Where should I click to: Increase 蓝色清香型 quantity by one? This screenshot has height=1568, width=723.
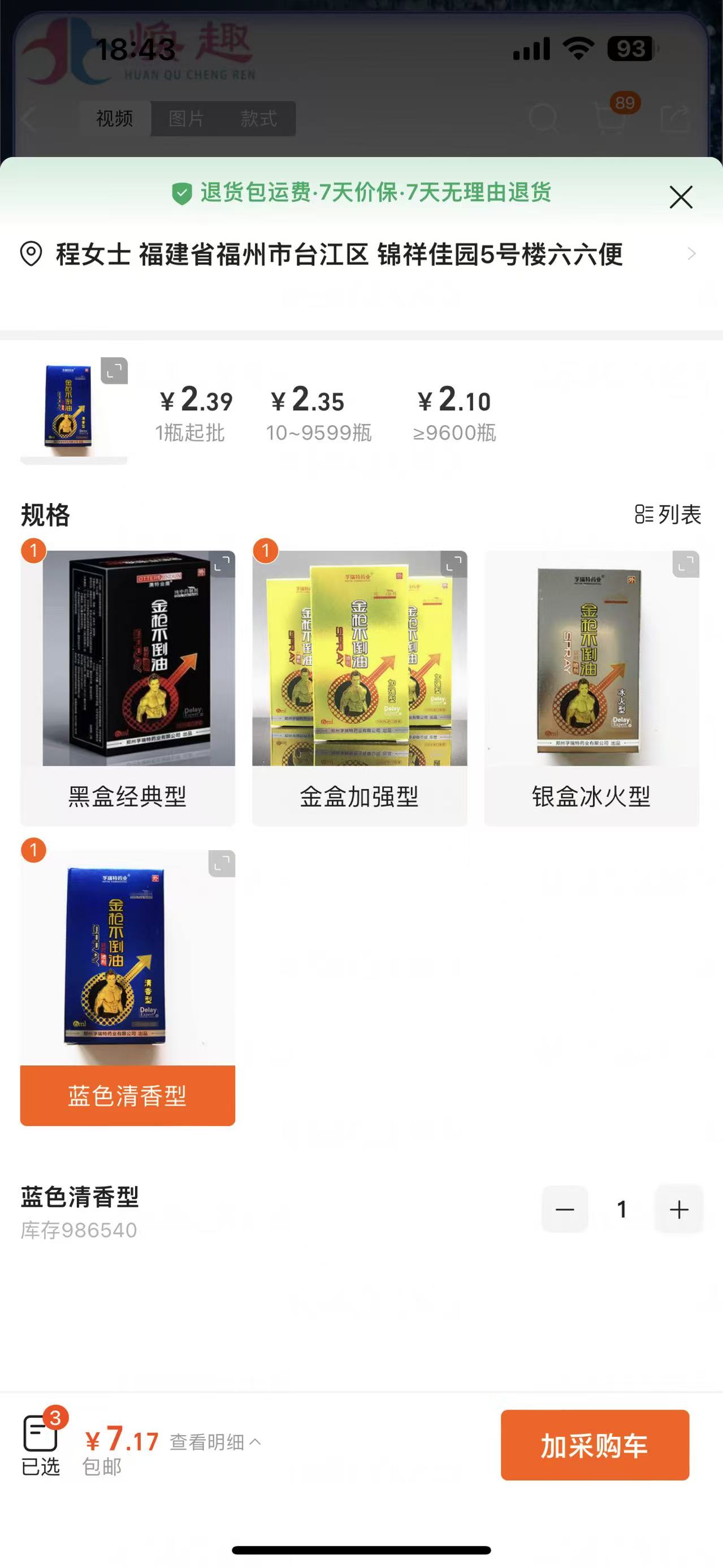678,1209
